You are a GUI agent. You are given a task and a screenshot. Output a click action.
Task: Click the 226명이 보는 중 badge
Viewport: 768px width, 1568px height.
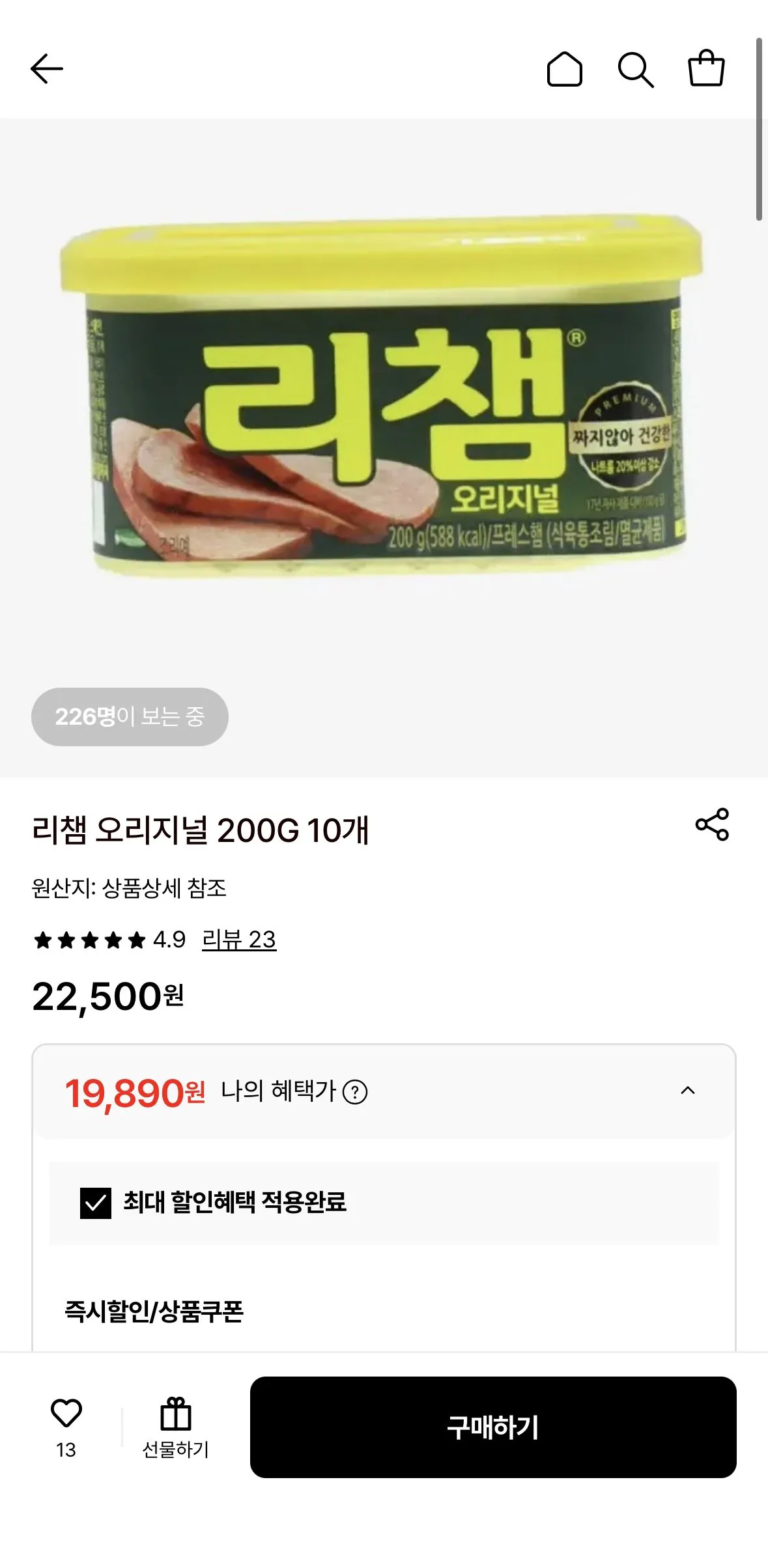click(x=129, y=716)
